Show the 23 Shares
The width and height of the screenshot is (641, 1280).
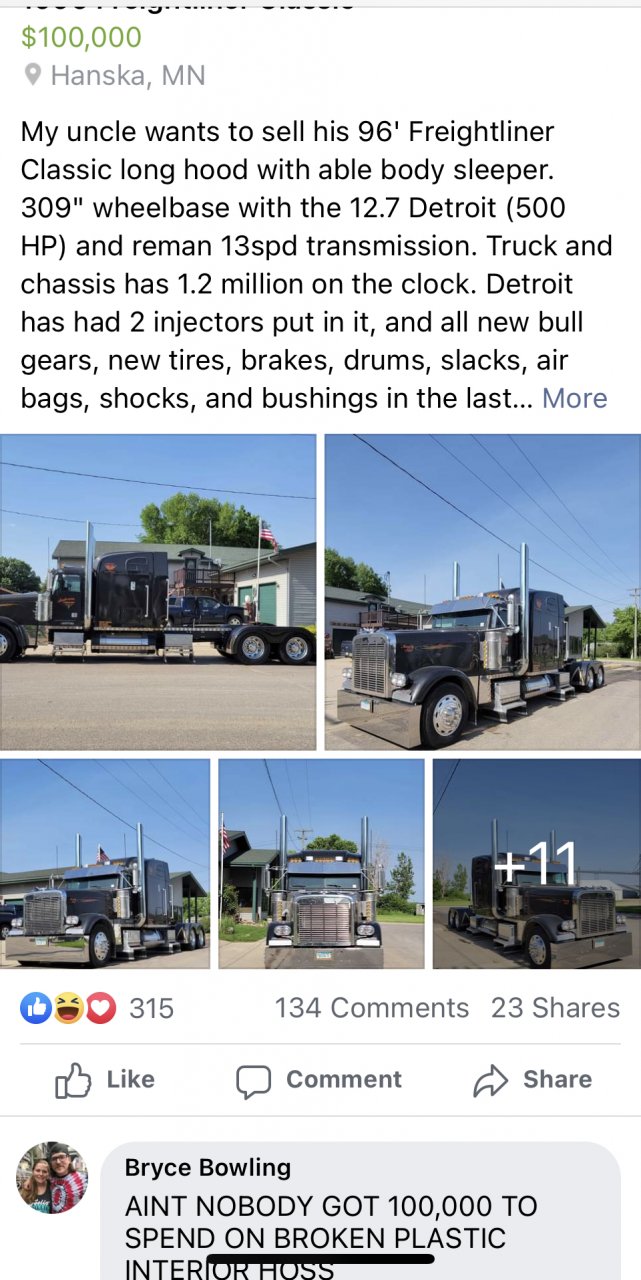tap(555, 1008)
